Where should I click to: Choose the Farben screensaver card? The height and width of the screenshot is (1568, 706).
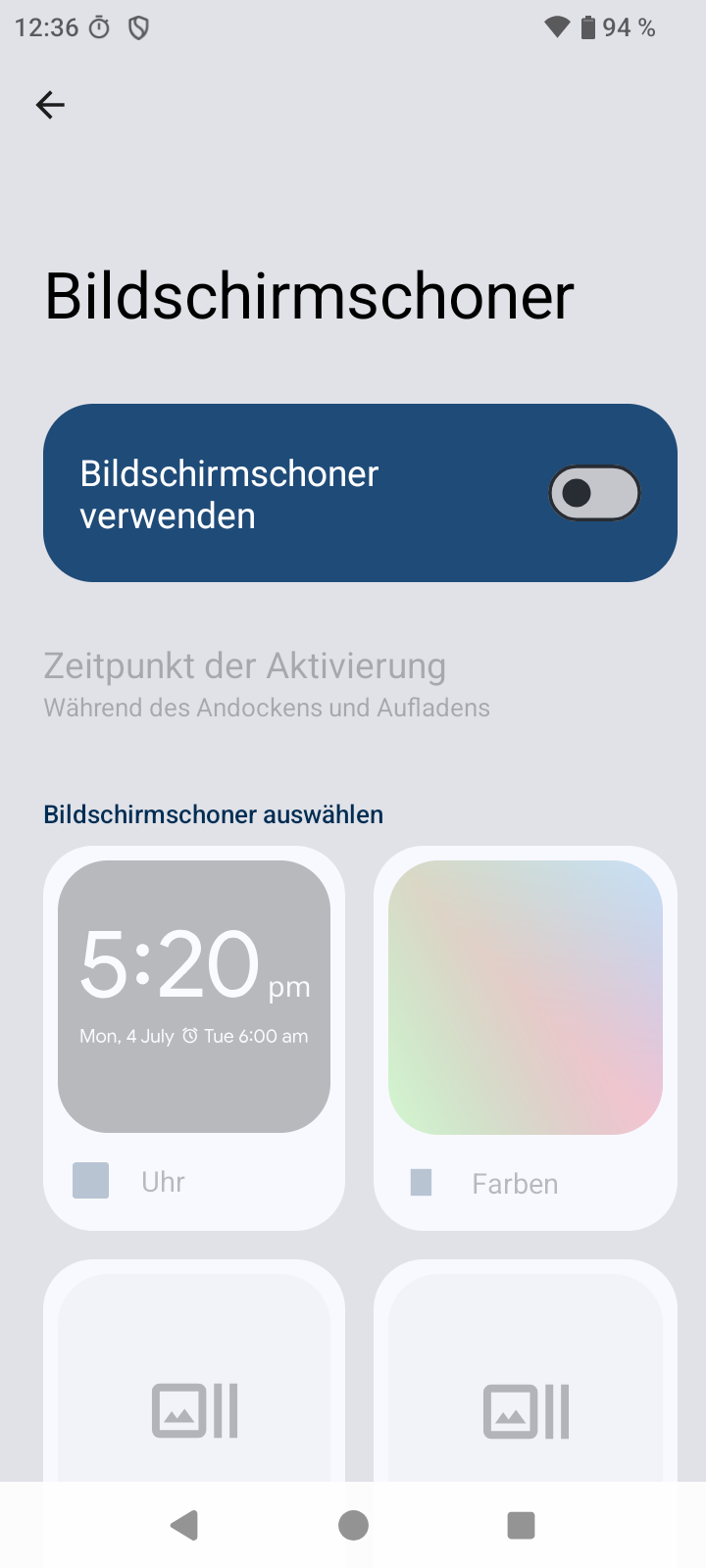526,1037
